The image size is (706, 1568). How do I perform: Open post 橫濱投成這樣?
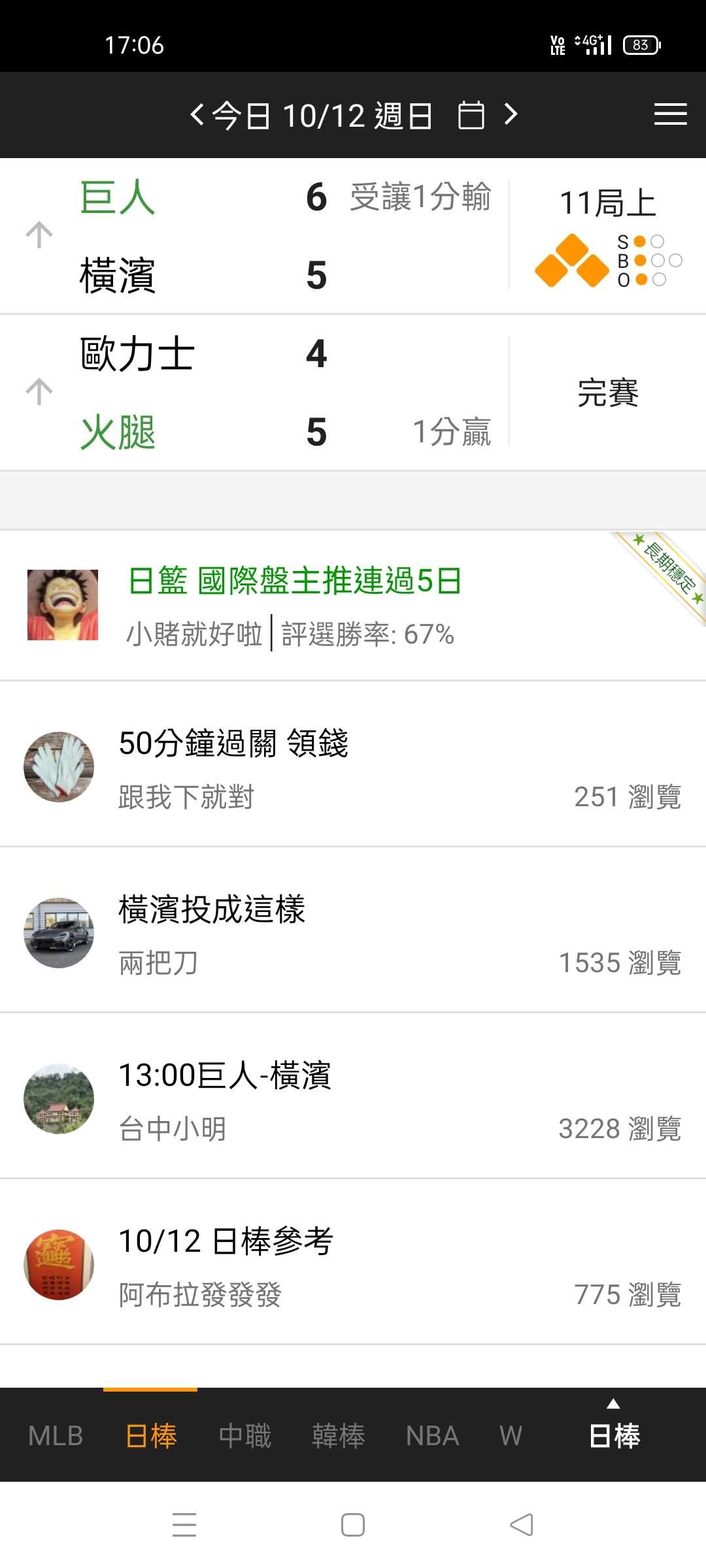[x=212, y=909]
